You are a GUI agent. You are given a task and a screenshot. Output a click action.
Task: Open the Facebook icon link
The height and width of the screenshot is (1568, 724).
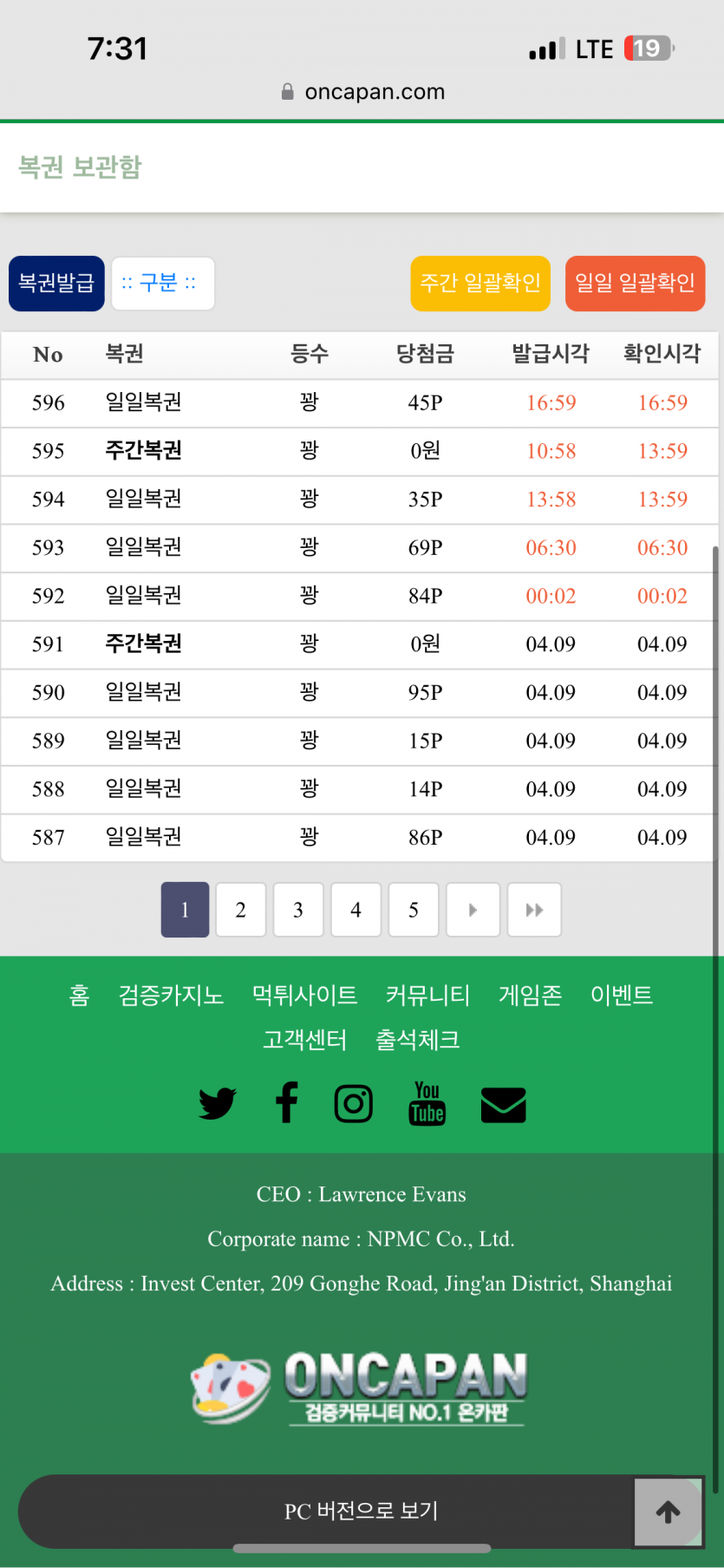coord(286,1103)
